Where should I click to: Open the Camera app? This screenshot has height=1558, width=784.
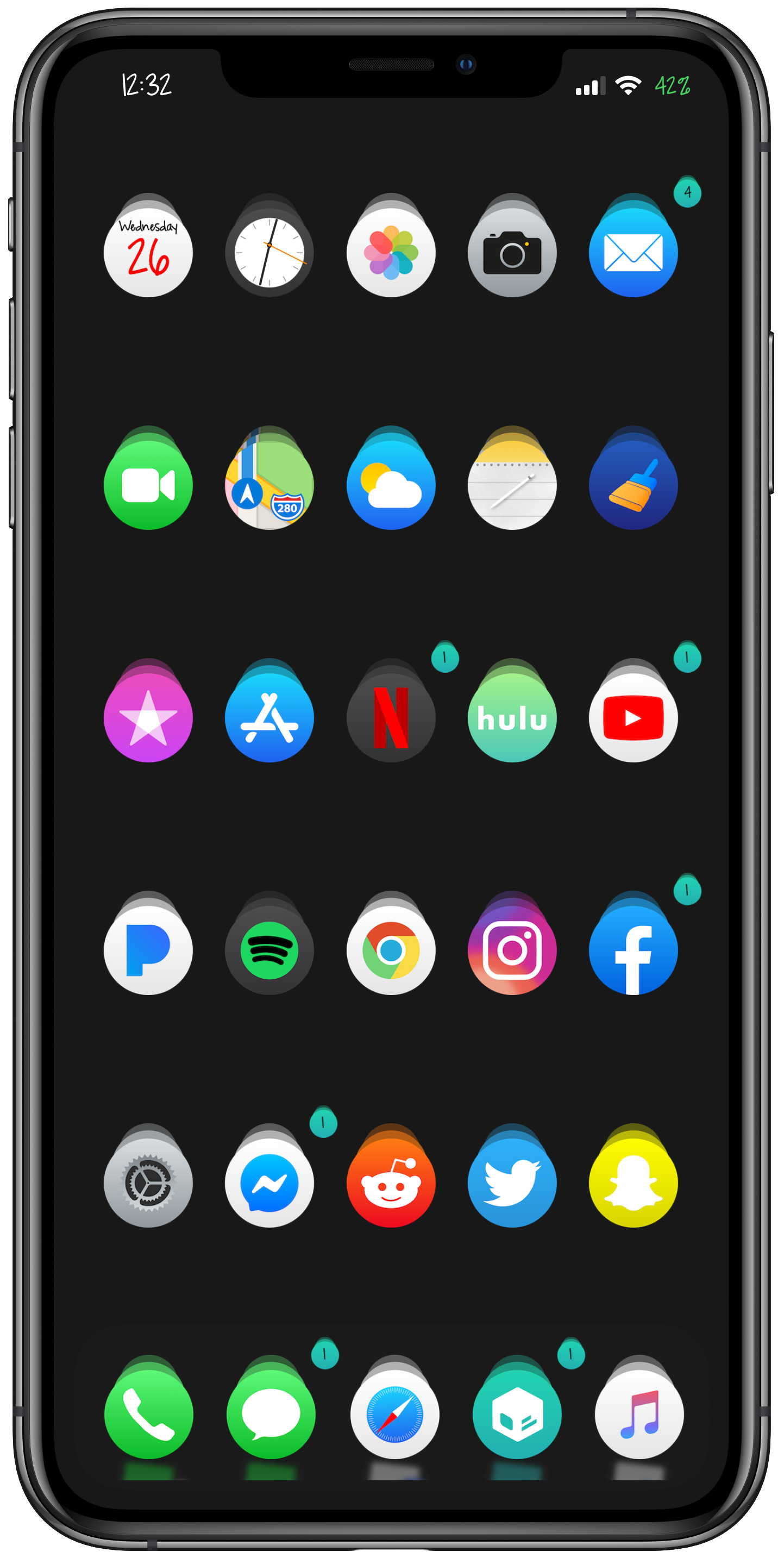tap(512, 252)
